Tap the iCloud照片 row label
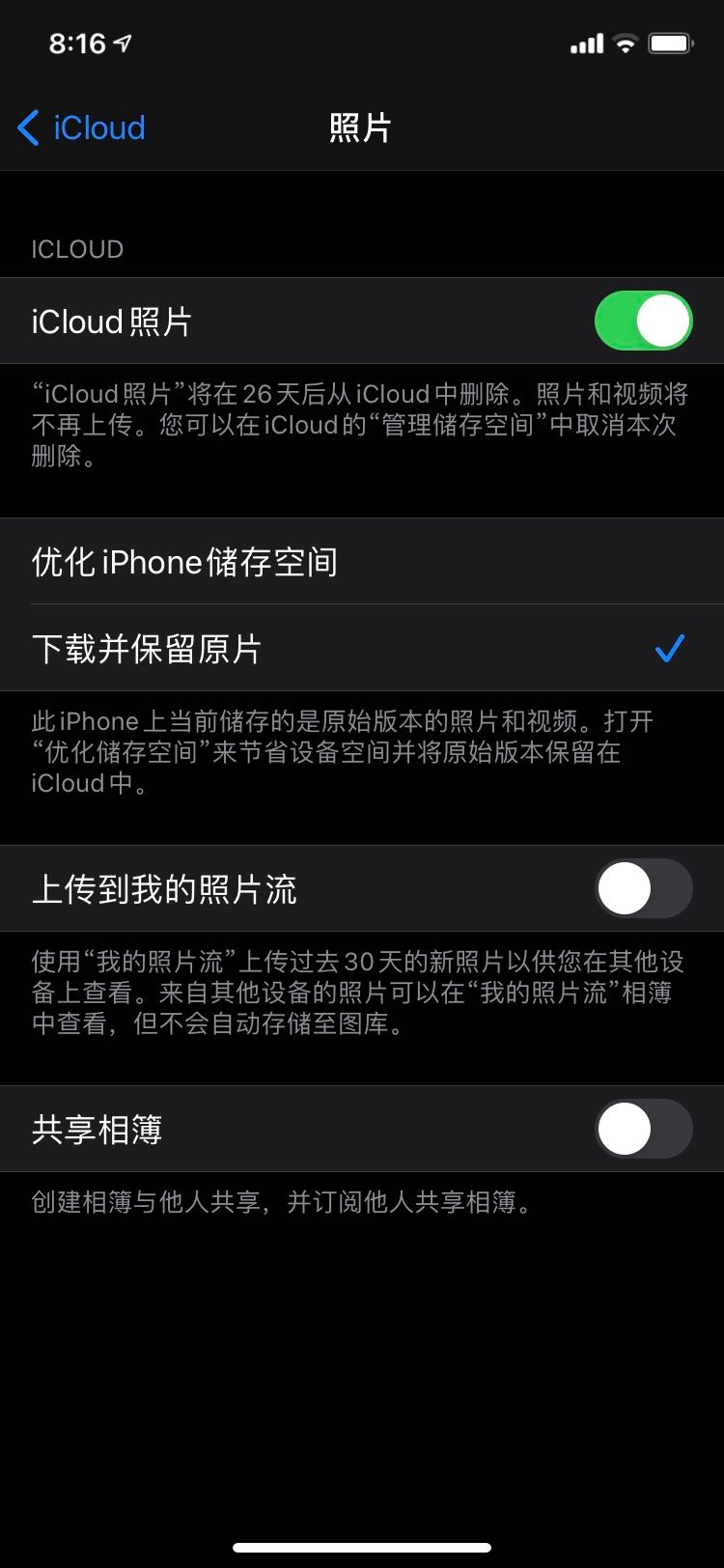 (109, 321)
